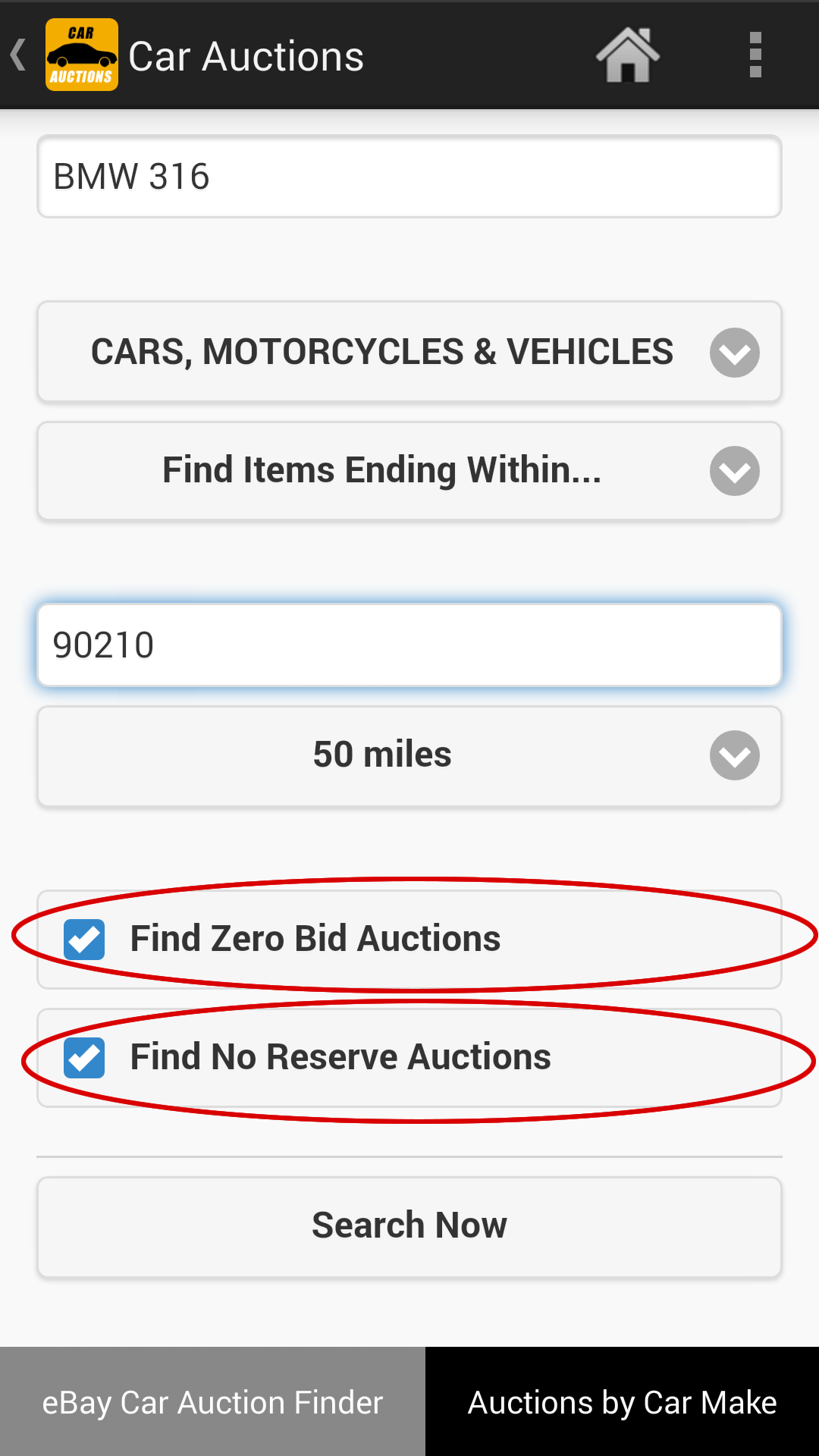Open the CARS, MOTORCYCLES & VEHICLES dropdown

[x=409, y=352]
